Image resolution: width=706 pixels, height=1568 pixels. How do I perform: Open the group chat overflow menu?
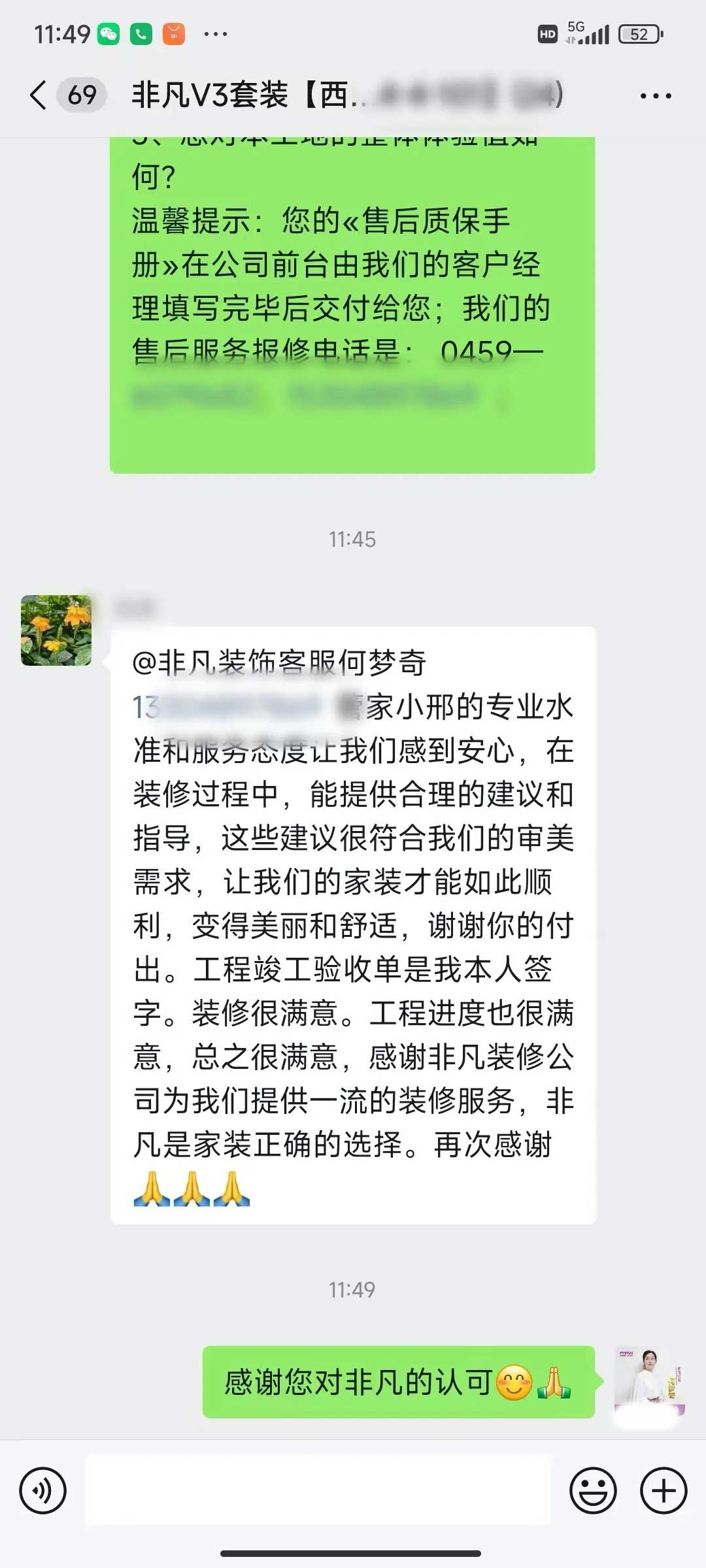tap(655, 96)
